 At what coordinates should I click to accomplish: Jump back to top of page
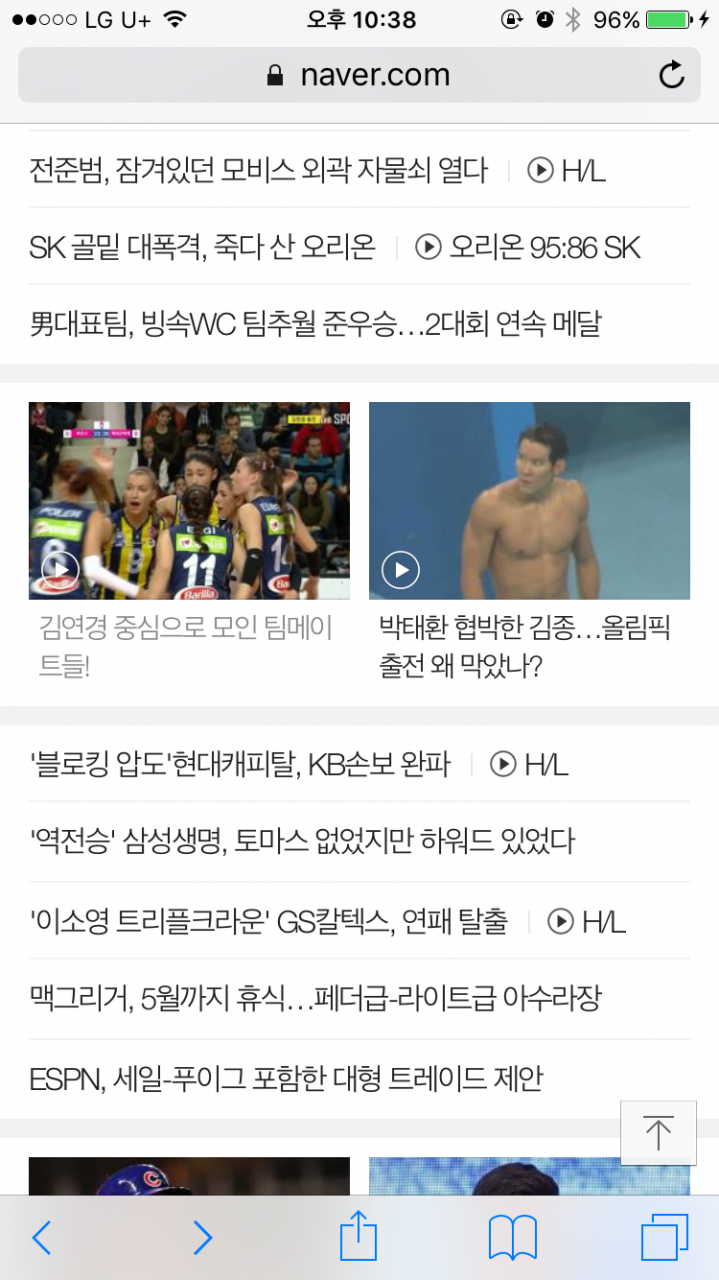[657, 1133]
